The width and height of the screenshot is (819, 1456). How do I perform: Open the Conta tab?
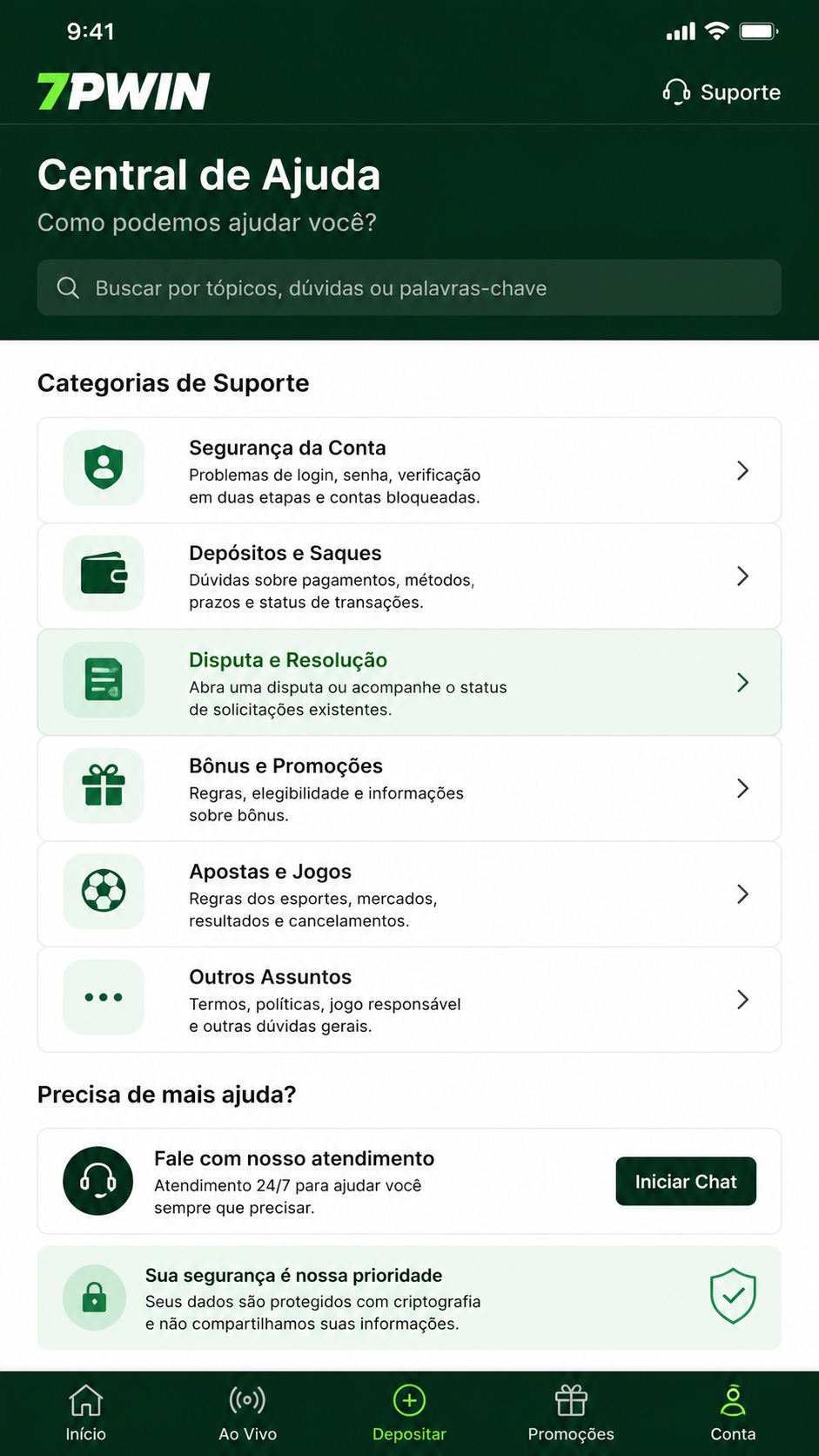733,1413
